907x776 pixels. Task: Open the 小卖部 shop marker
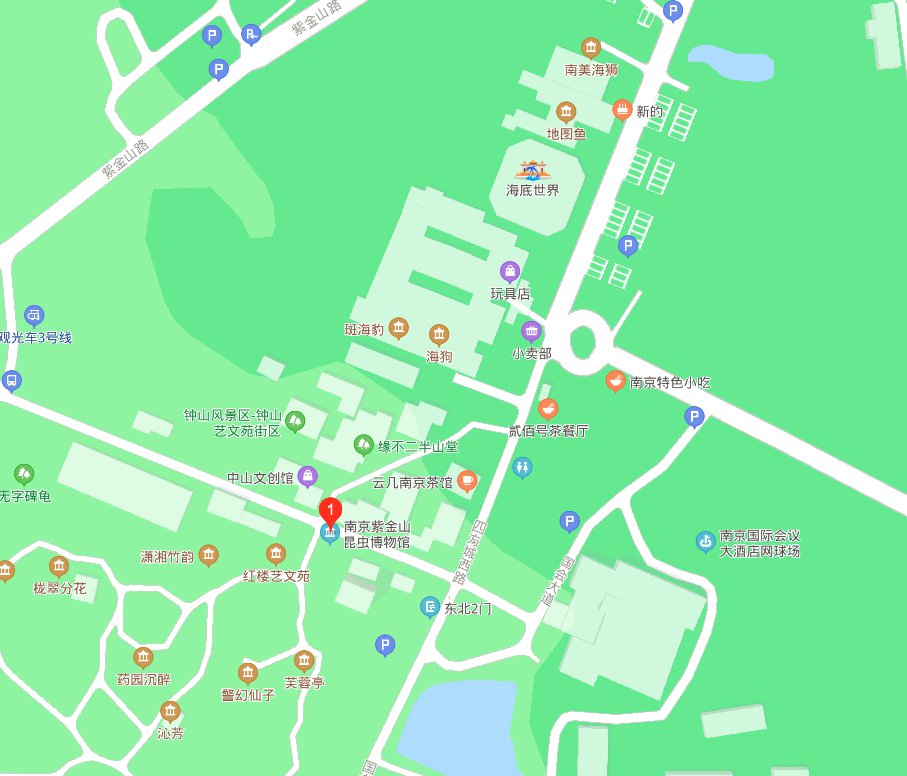point(532,332)
